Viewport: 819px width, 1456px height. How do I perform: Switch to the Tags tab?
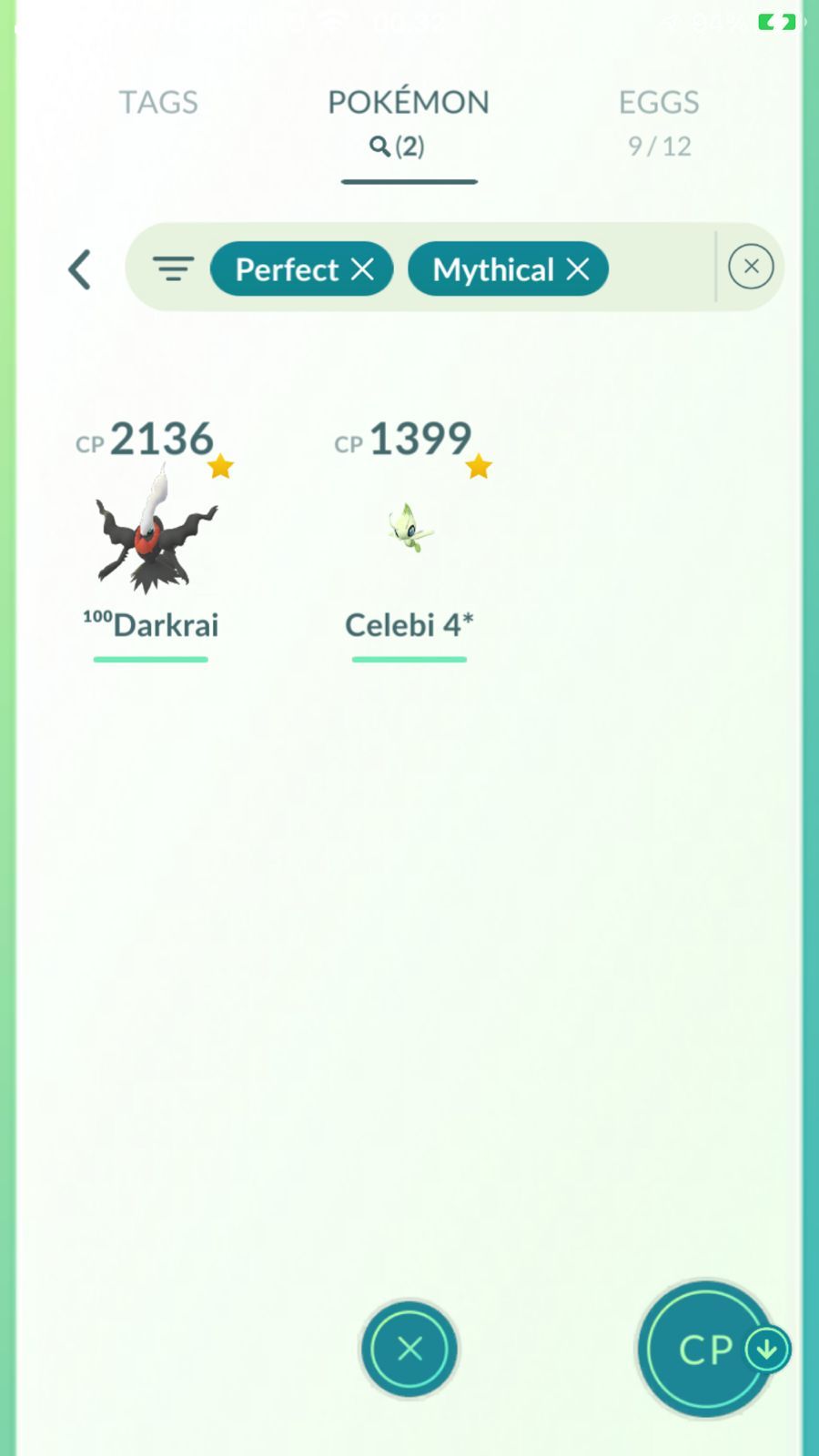(158, 103)
